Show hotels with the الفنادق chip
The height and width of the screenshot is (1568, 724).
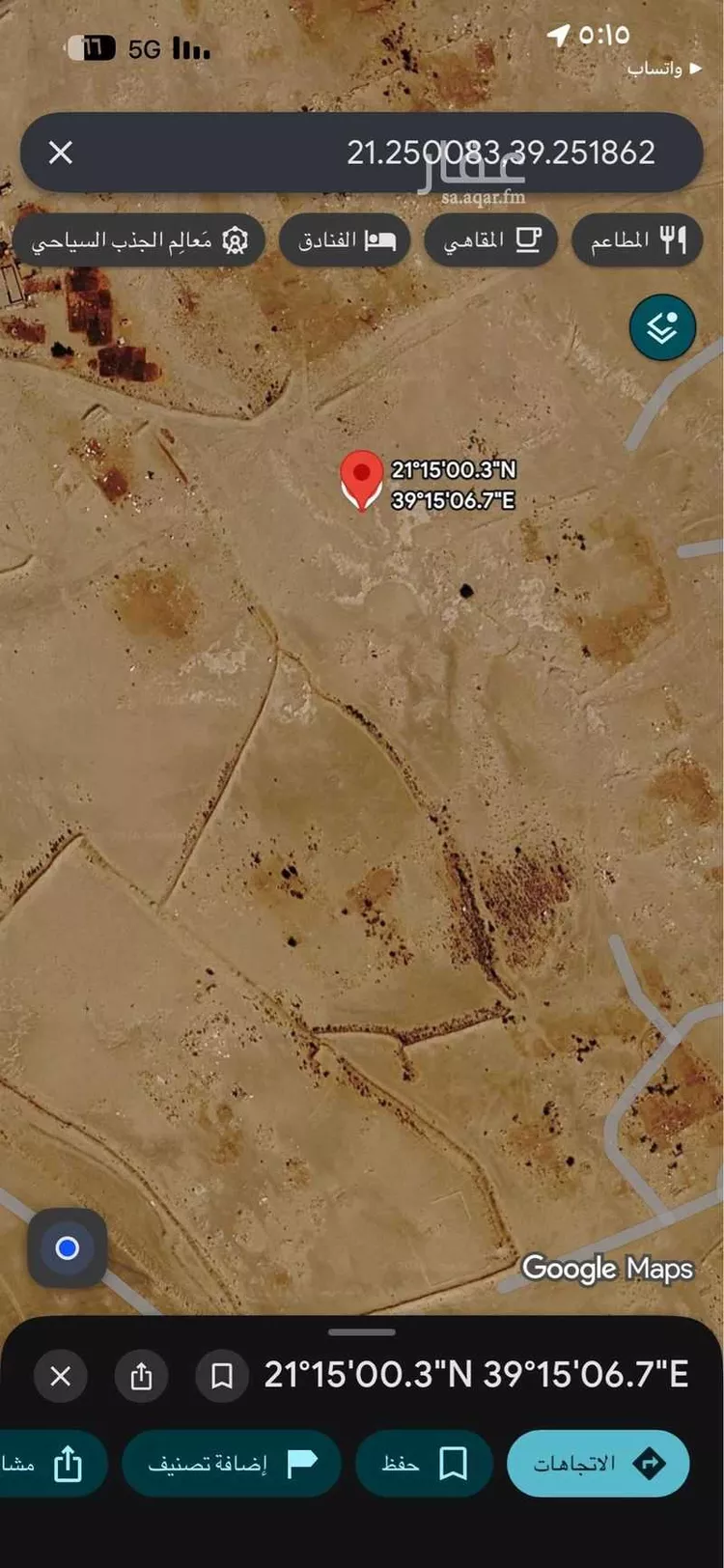tap(345, 239)
